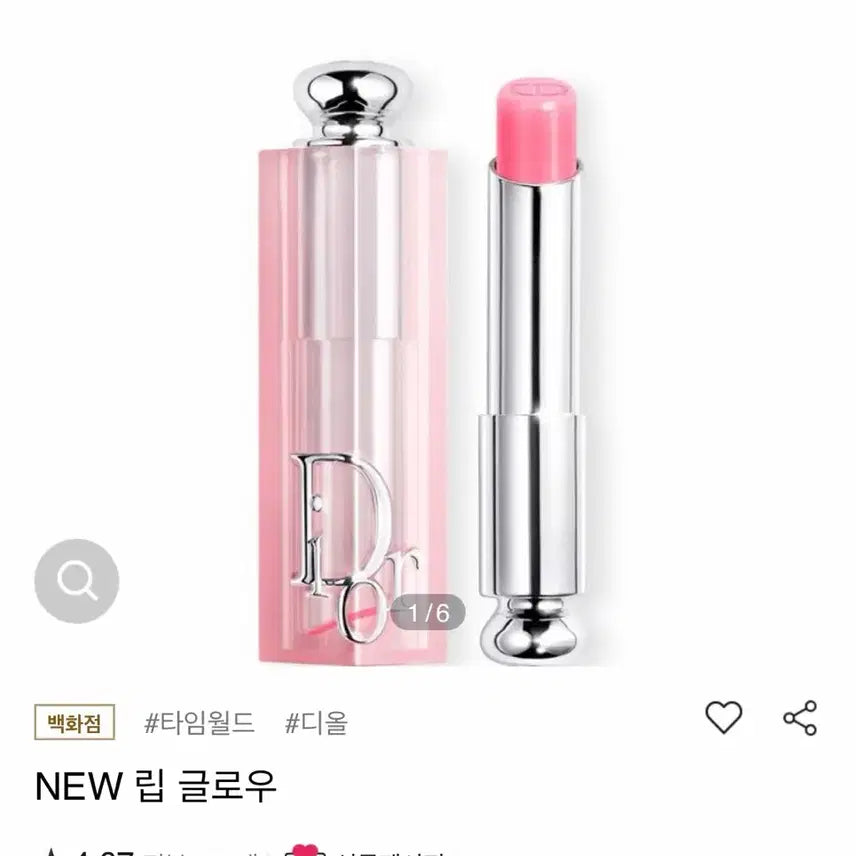
Task: Select the 백화점 tag
Action: 75,722
